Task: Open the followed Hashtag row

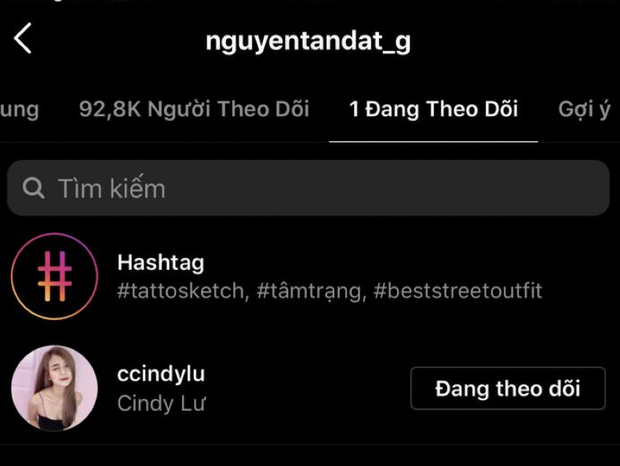Action: click(x=300, y=276)
